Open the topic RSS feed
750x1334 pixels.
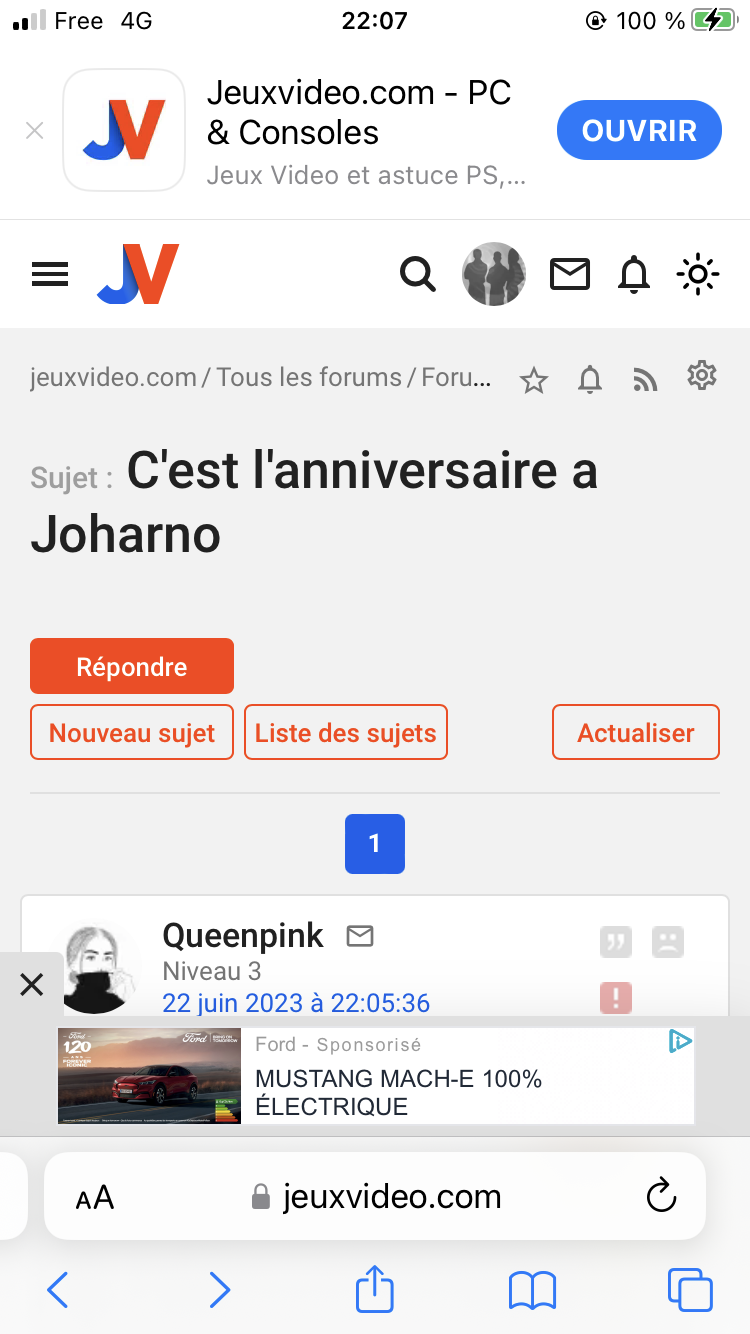tap(646, 380)
